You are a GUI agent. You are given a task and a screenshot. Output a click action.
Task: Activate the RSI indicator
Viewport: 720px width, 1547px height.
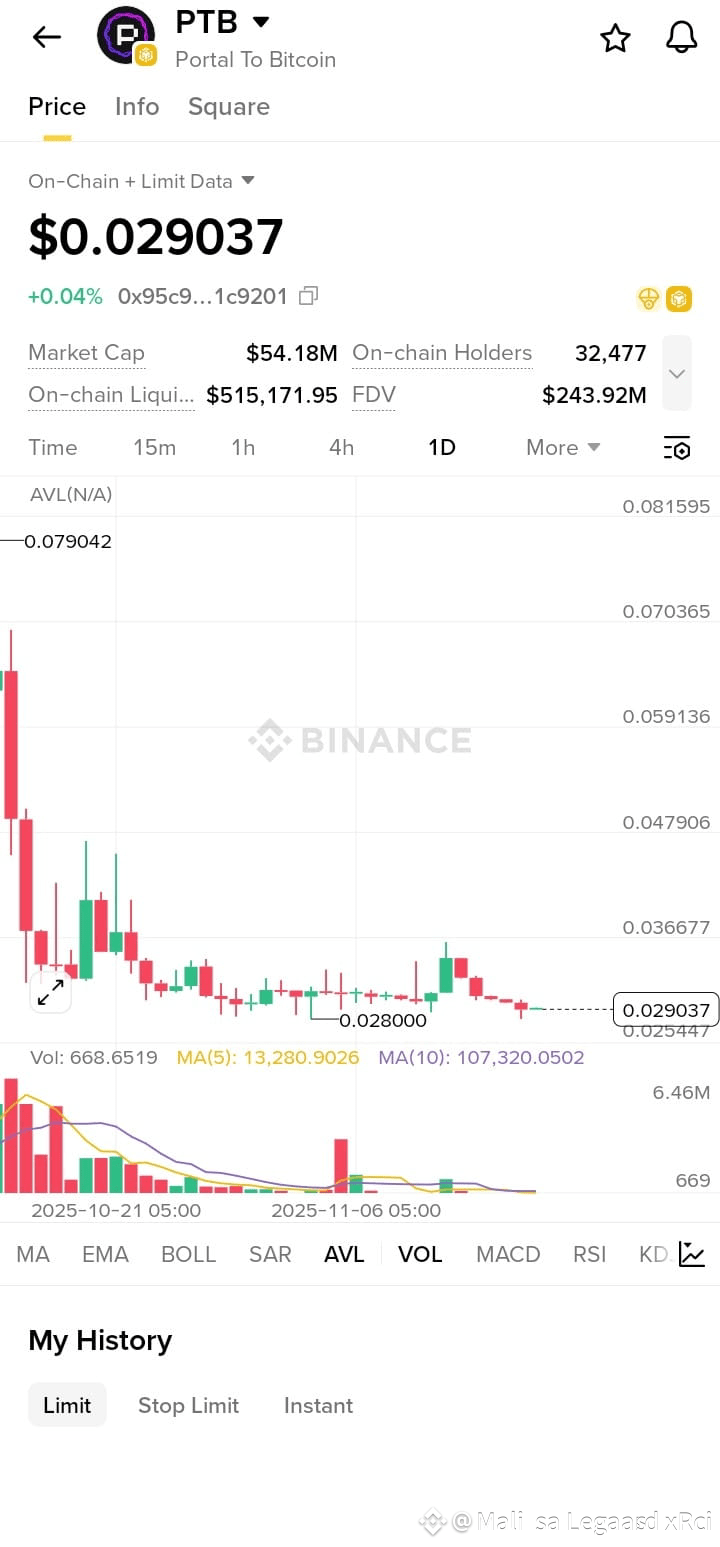pos(589,1253)
